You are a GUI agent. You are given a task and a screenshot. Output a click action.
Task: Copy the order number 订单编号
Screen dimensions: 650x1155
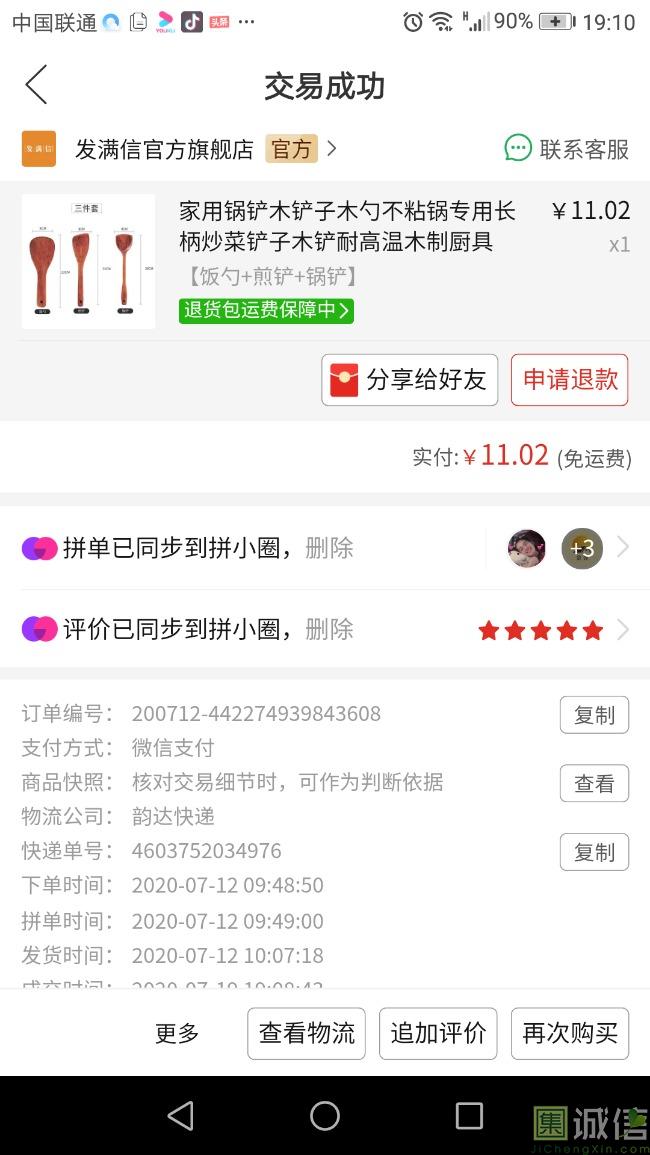(593, 715)
